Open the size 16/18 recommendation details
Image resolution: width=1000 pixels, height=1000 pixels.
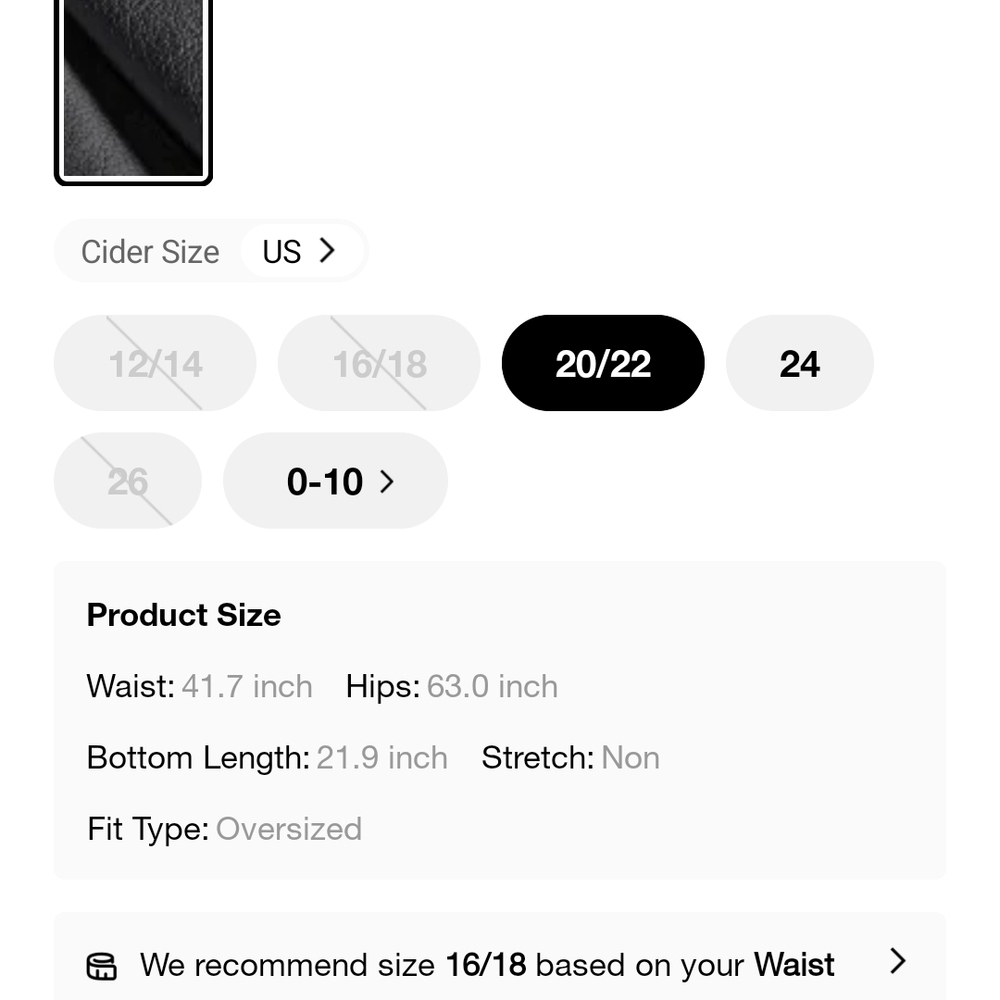(897, 962)
